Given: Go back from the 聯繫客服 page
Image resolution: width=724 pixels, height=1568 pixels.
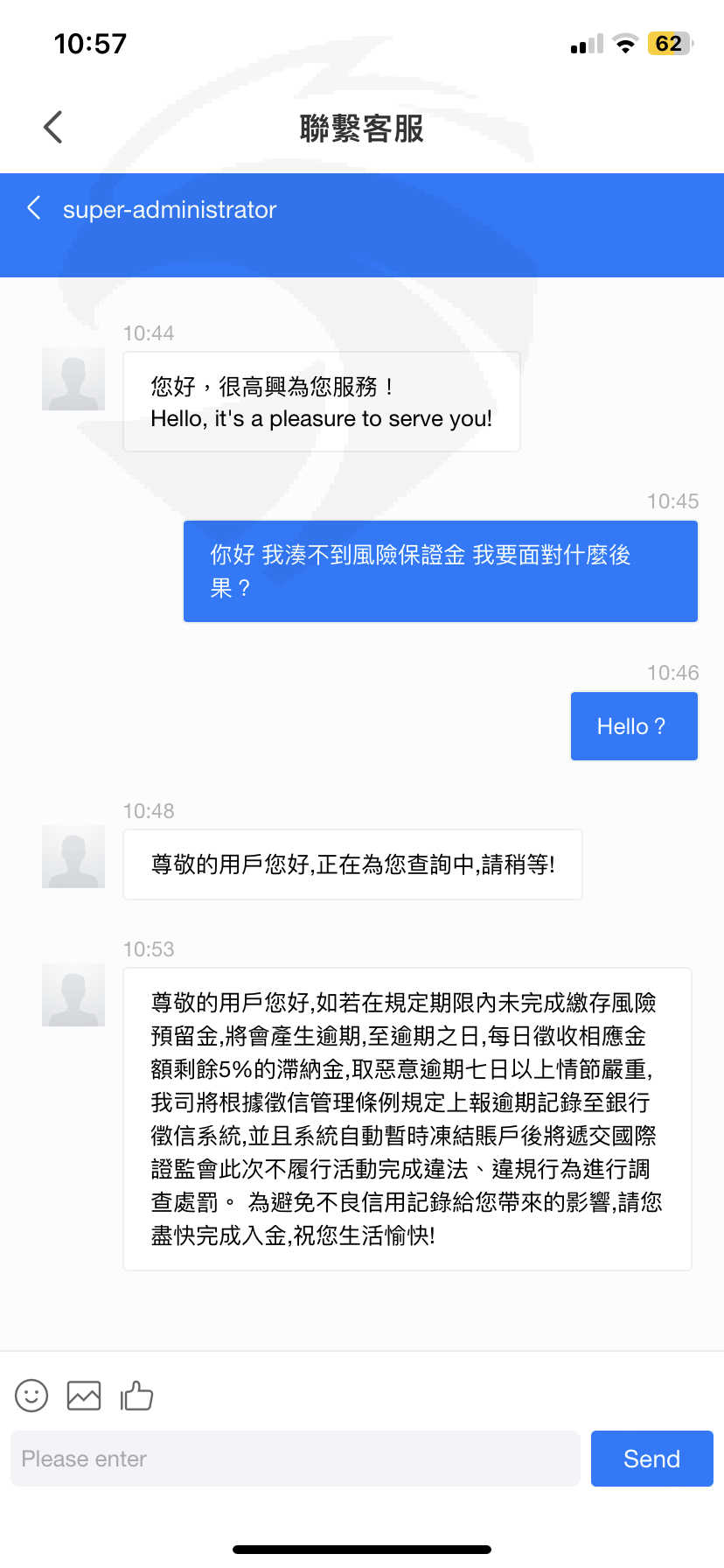Looking at the screenshot, I should (x=53, y=128).
